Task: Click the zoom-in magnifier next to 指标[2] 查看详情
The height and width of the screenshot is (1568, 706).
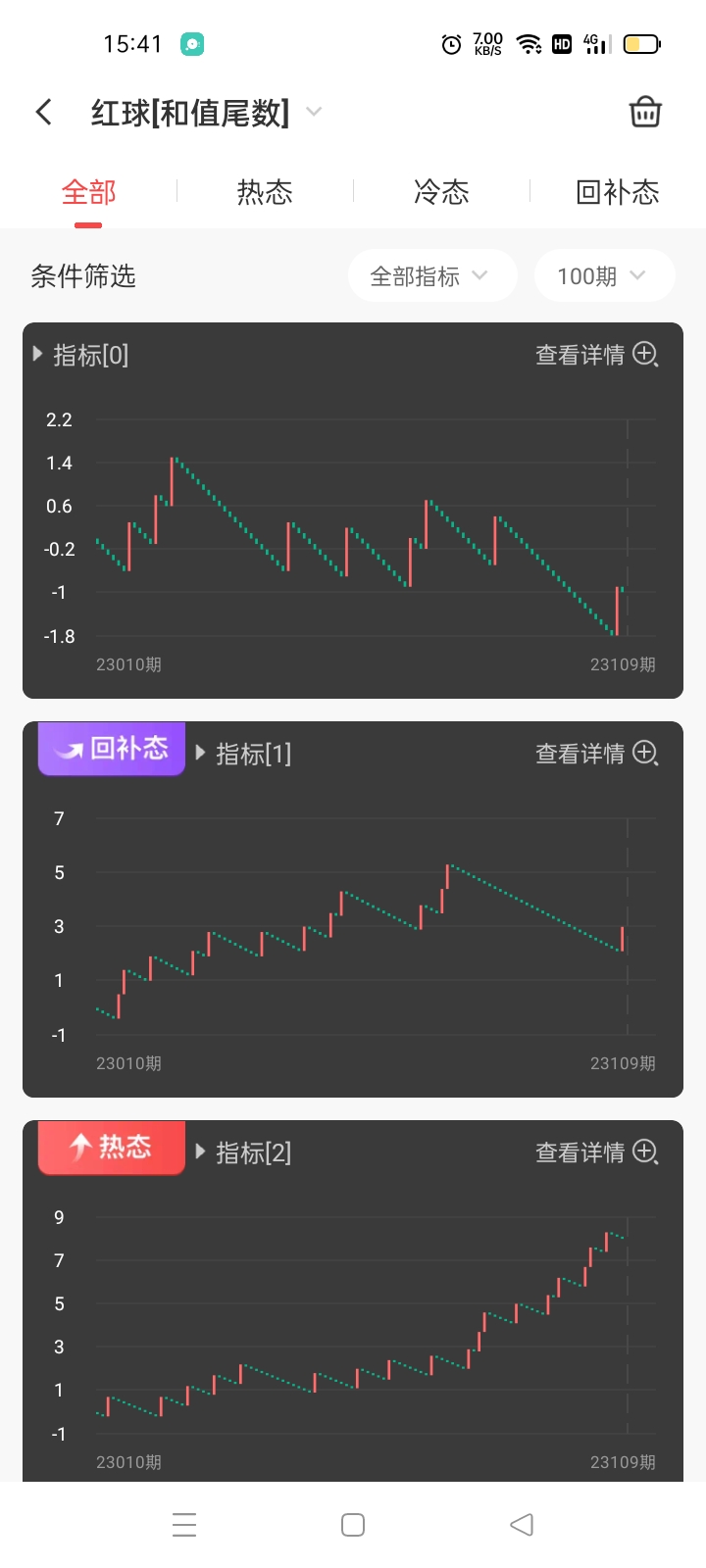Action: point(645,1152)
